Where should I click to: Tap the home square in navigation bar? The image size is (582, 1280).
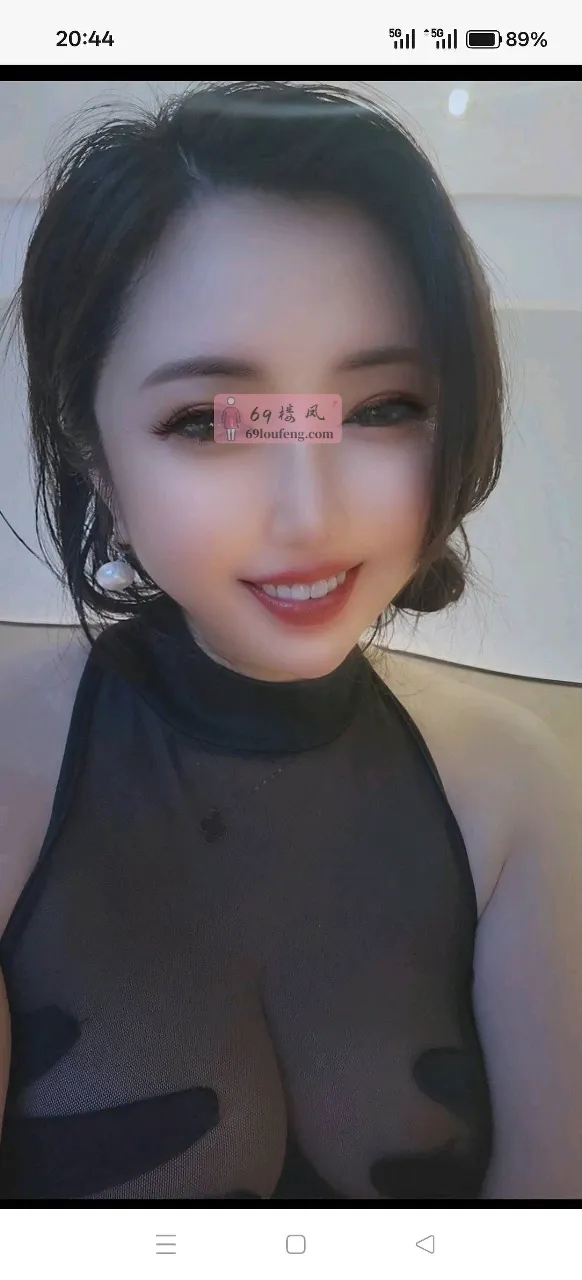click(x=295, y=1244)
